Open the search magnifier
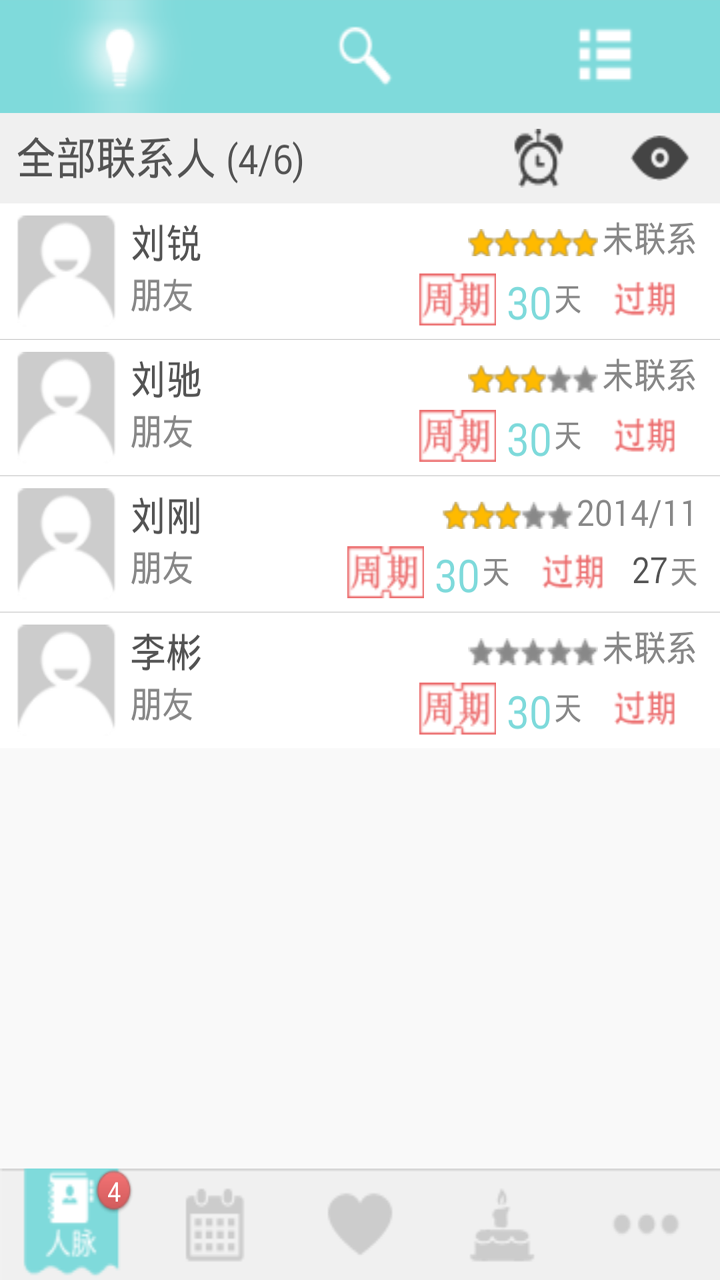The image size is (720, 1280). [363, 55]
